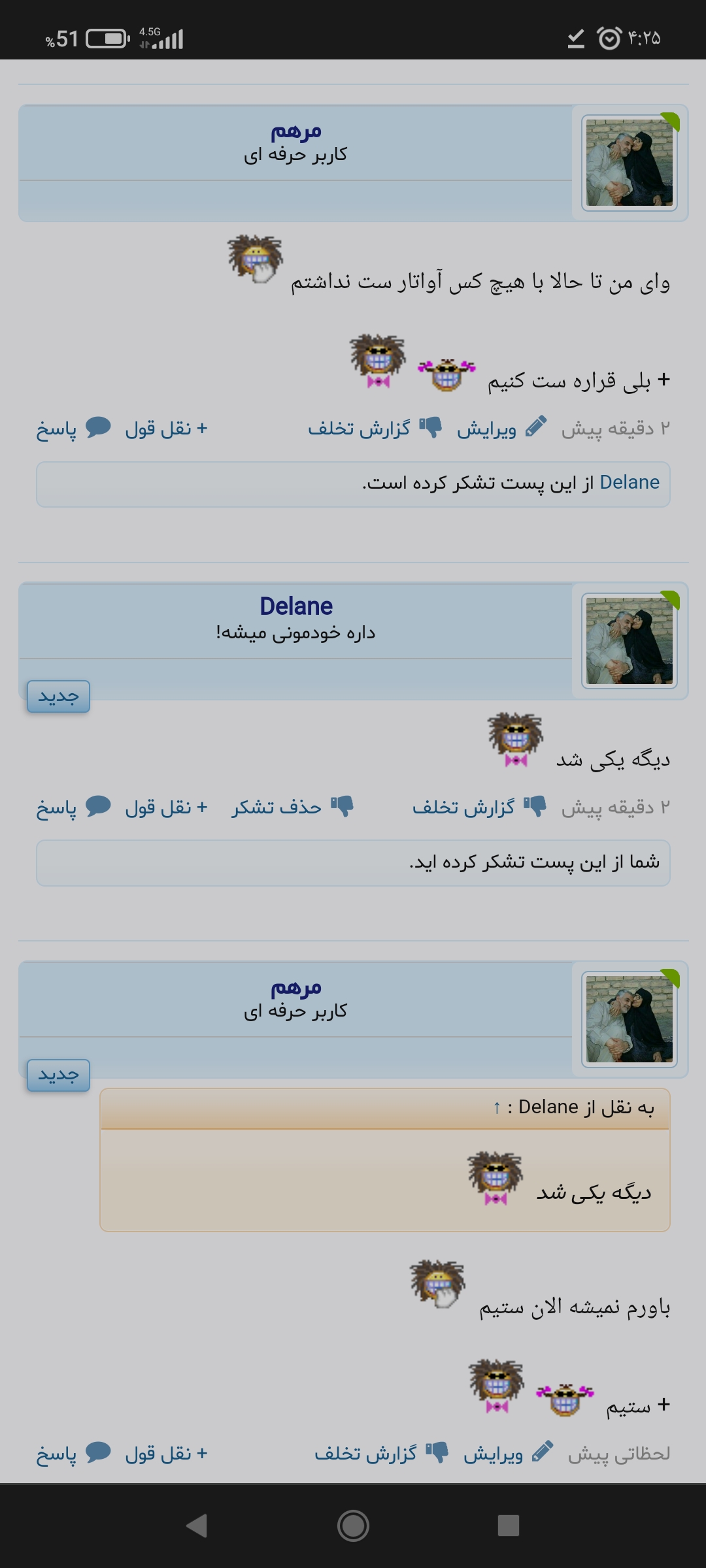The width and height of the screenshot is (706, 1568).
Task: Reply to the post 'وای من تا حالا با هیچ کس'
Action: click(73, 429)
